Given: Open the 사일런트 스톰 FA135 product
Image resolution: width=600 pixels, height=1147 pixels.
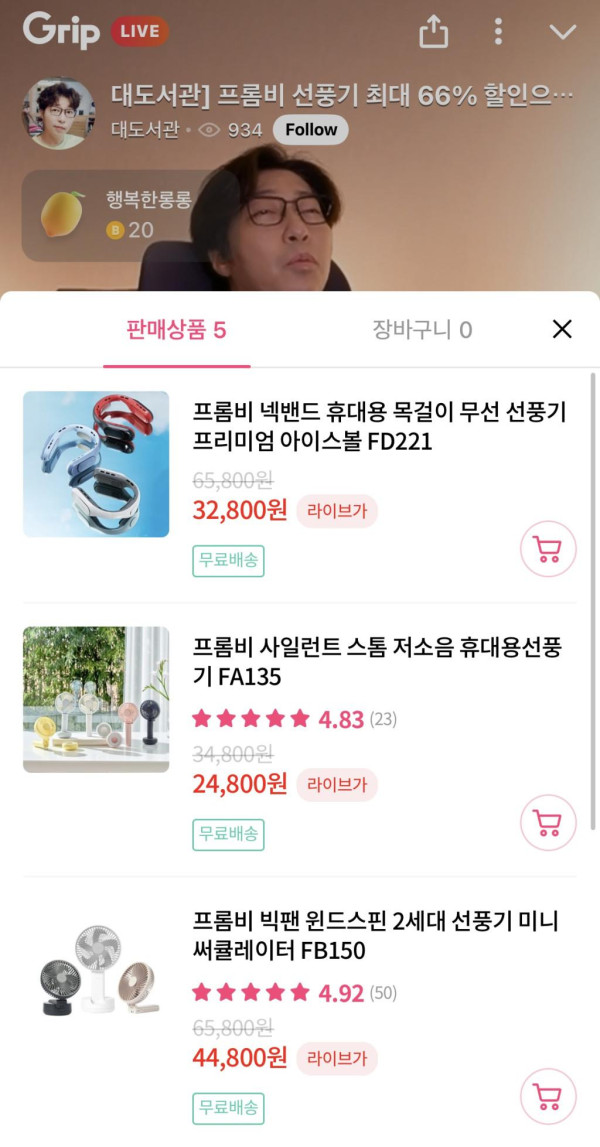Looking at the screenshot, I should pyautogui.click(x=376, y=663).
